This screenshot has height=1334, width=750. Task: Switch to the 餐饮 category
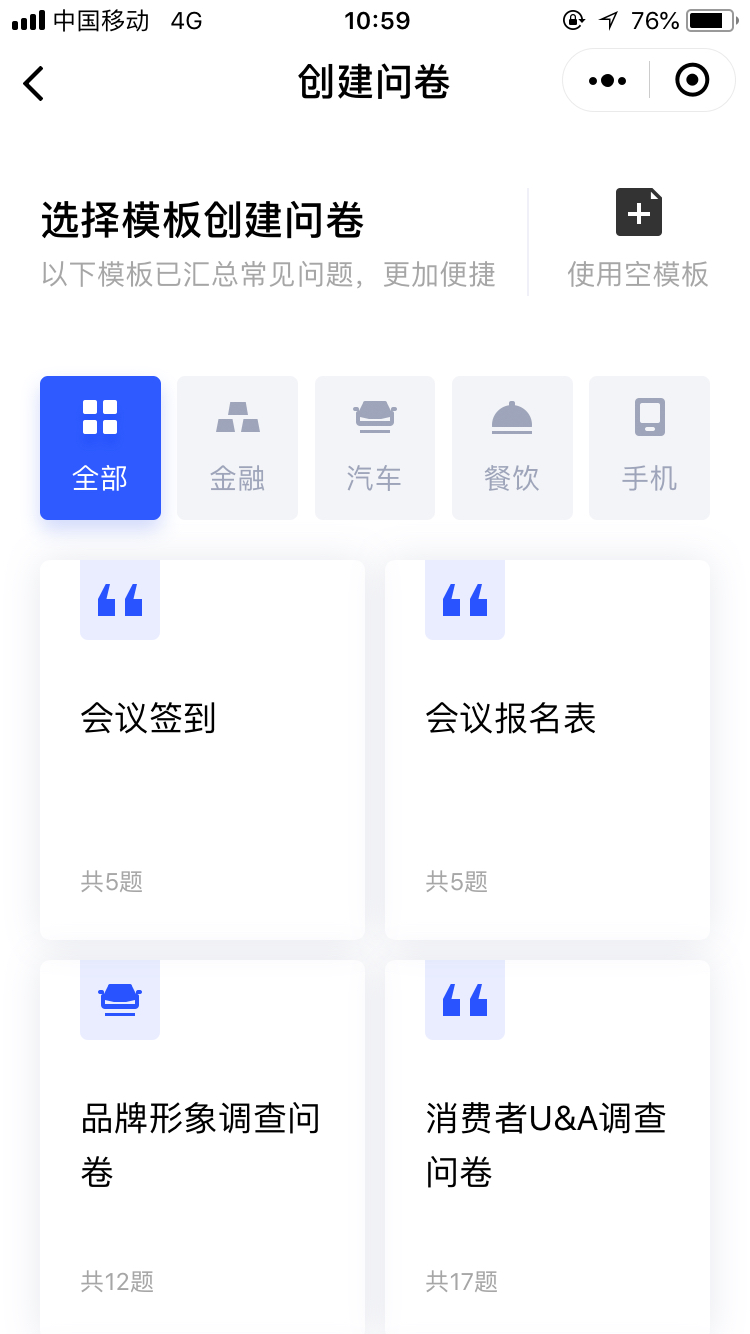coord(512,448)
